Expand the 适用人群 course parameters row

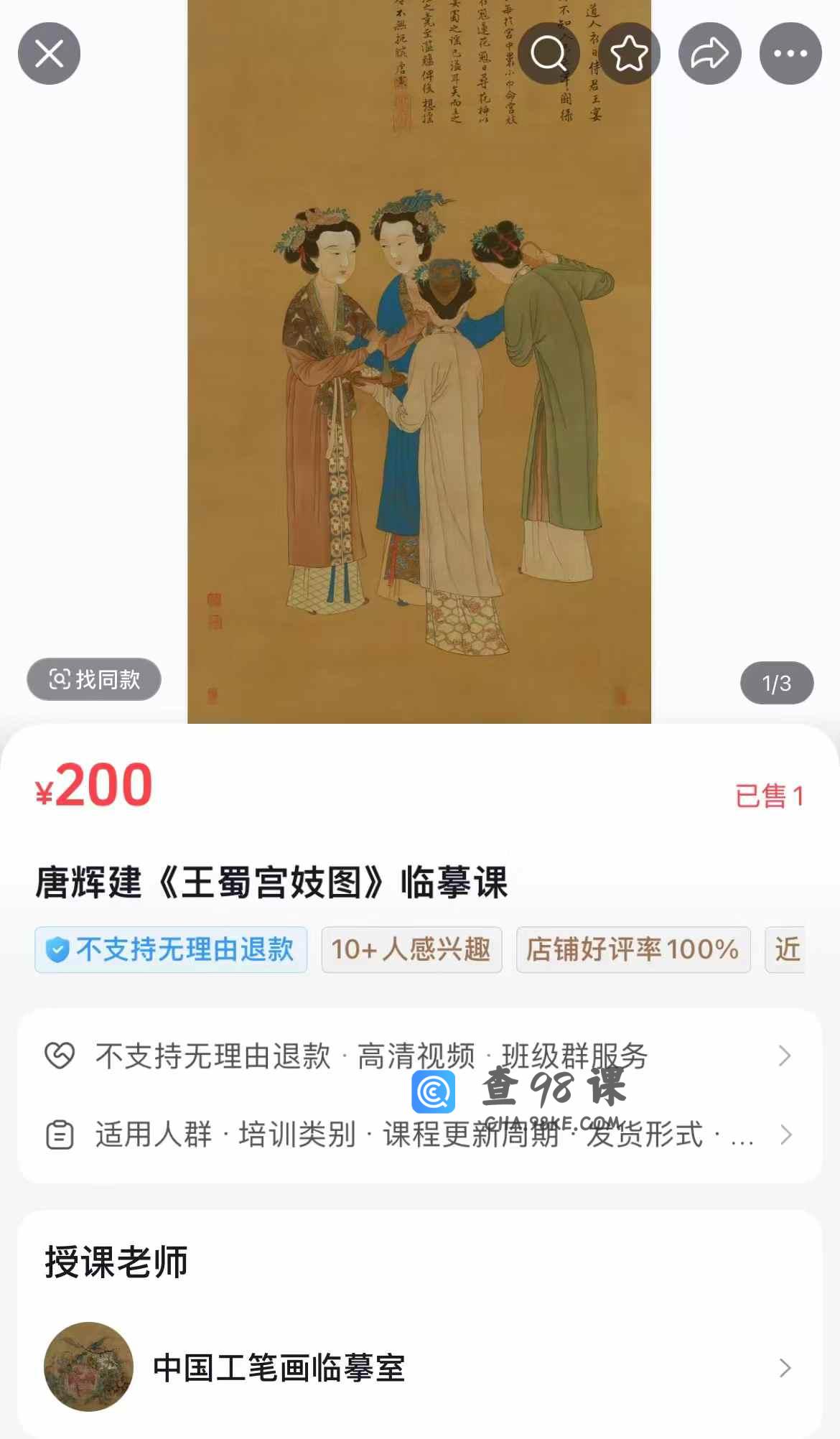coord(419,1135)
